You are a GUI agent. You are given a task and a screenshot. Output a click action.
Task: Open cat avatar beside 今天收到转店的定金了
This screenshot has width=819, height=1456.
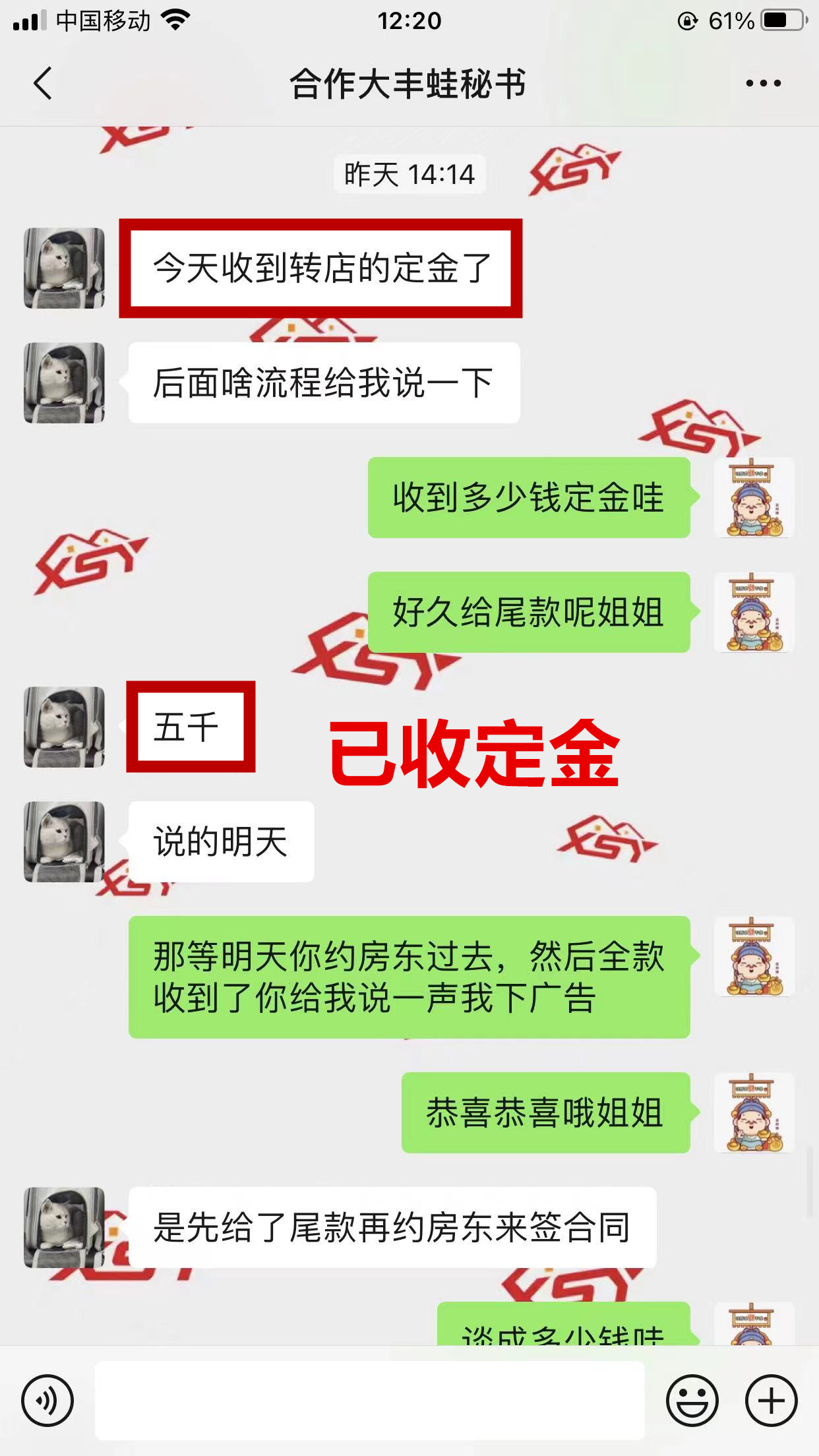tap(64, 268)
